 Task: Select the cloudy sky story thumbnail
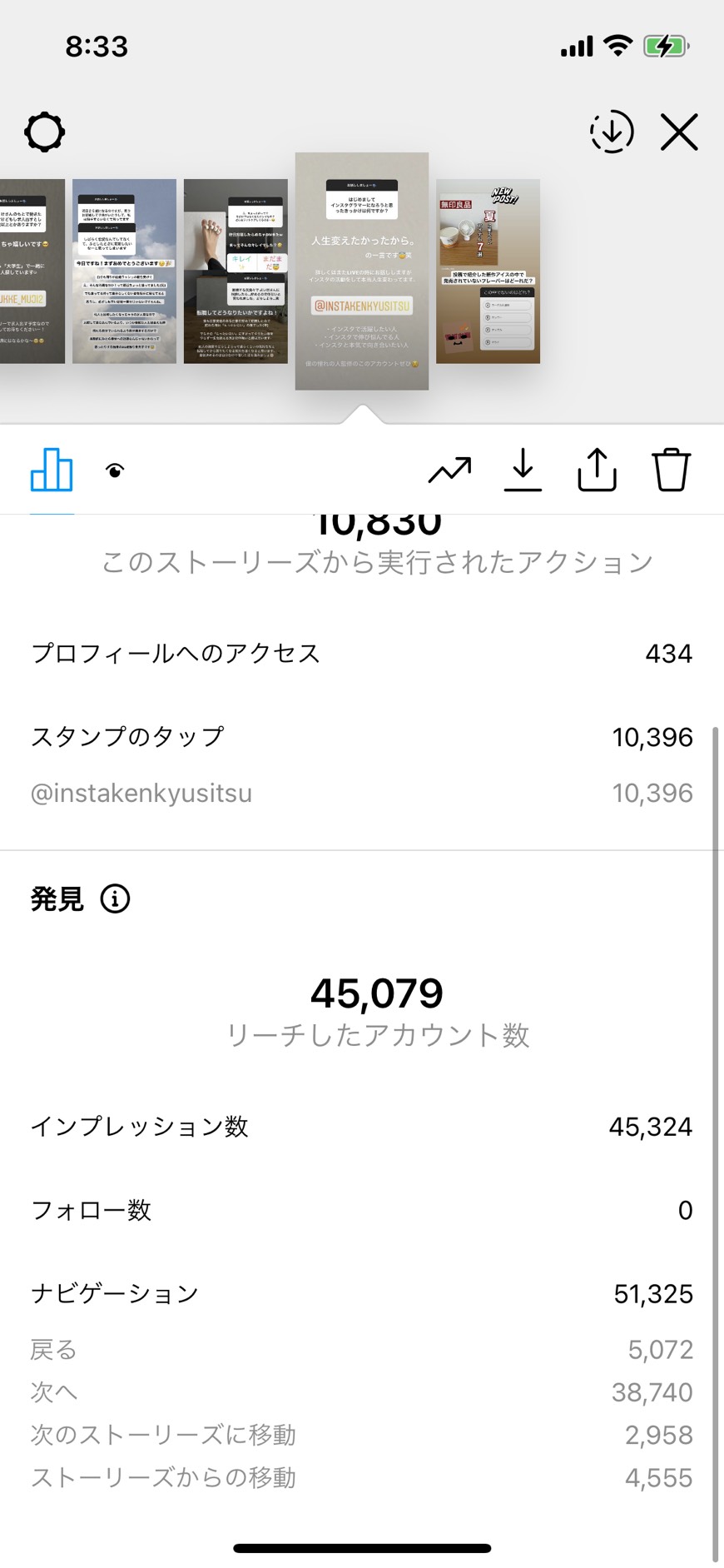(x=124, y=271)
